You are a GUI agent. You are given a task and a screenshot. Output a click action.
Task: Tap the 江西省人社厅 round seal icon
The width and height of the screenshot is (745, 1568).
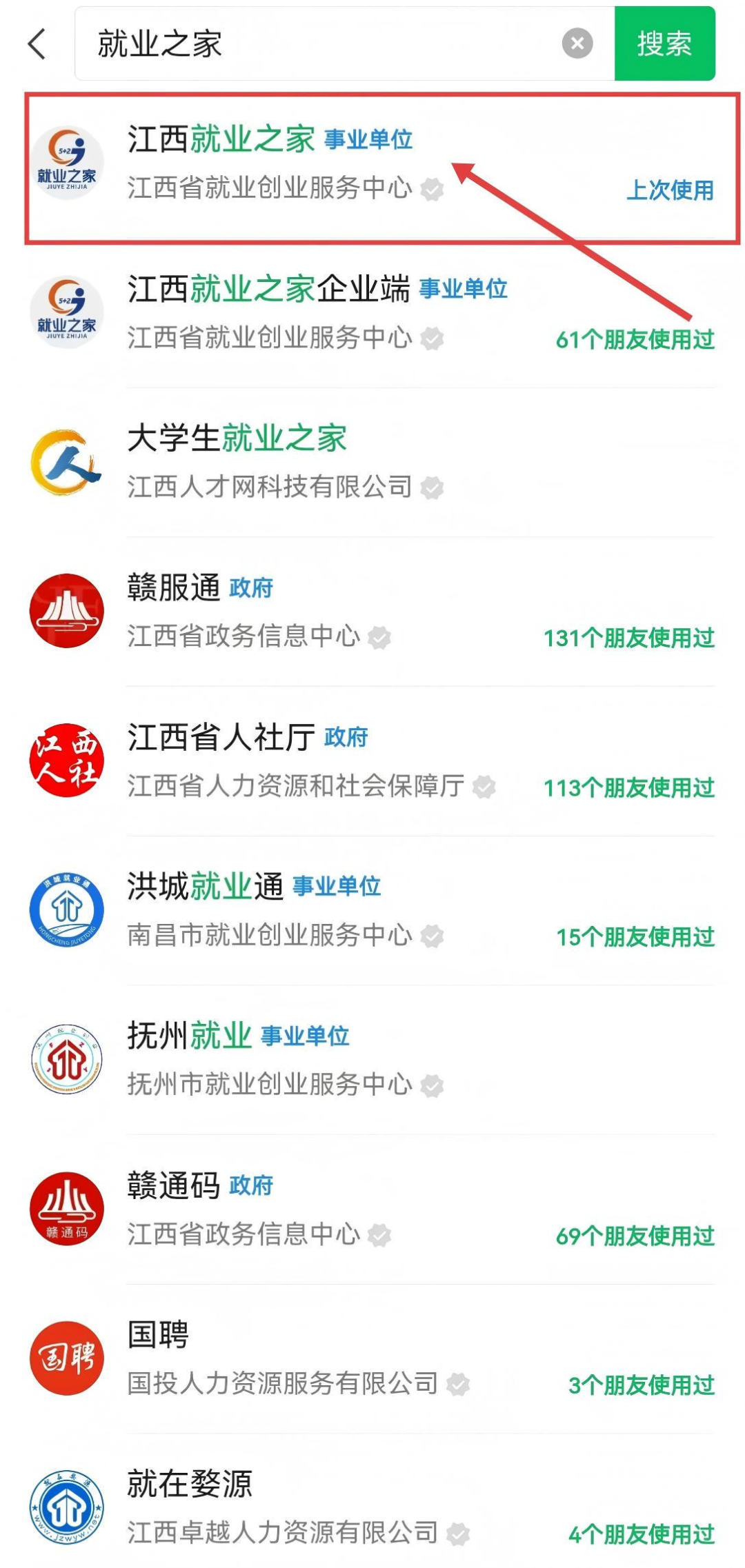[x=67, y=761]
